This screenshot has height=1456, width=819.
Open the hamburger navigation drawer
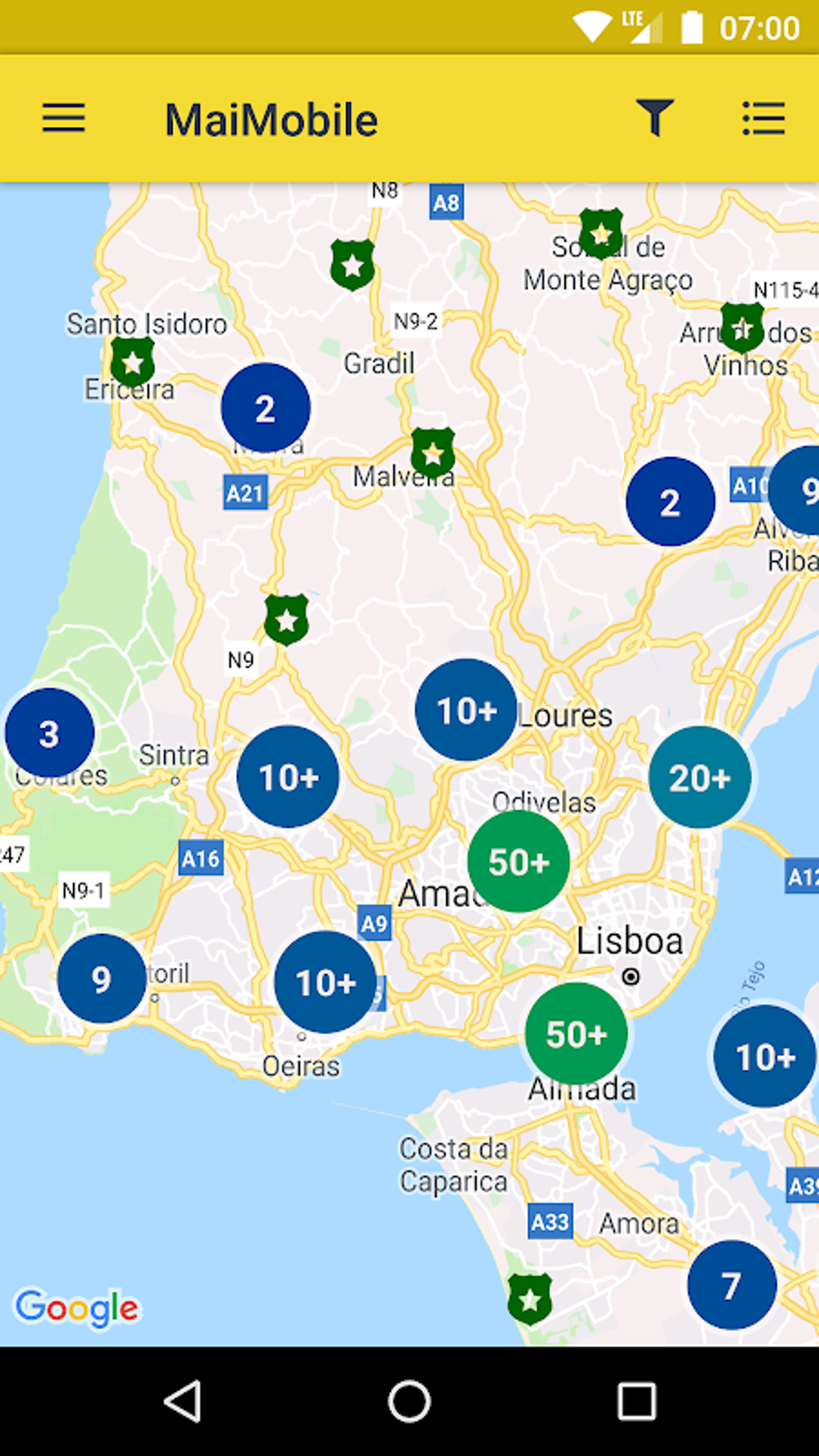coord(63,119)
